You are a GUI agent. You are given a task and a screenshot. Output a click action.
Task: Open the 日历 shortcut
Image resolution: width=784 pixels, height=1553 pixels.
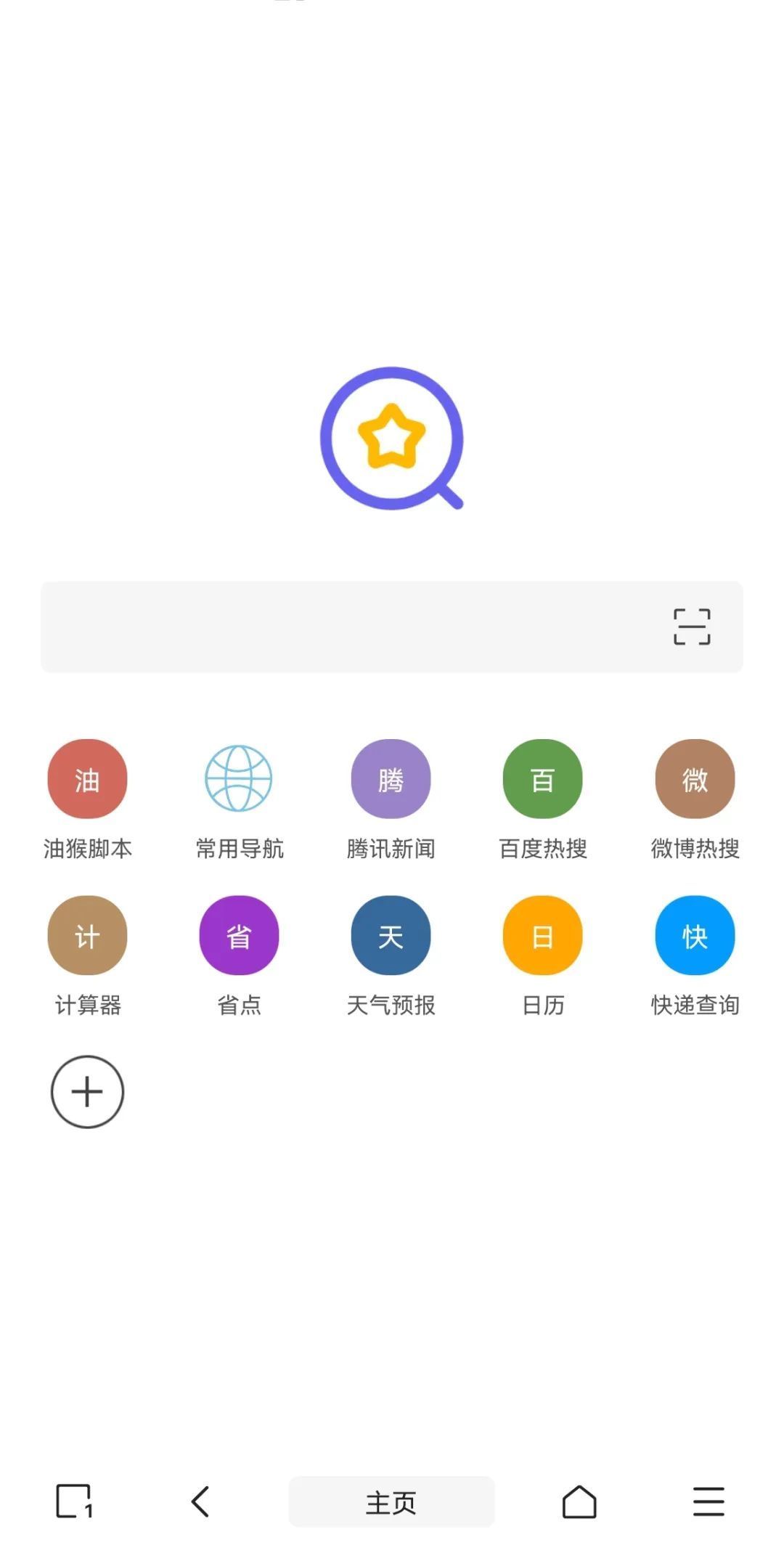(x=542, y=935)
